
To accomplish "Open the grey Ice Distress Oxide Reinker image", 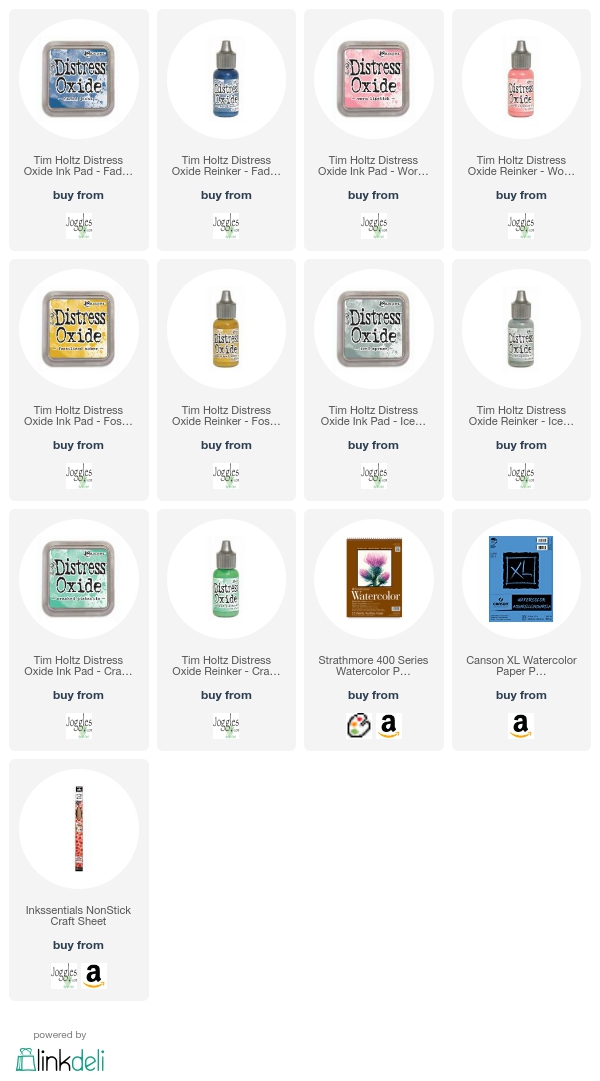I will pos(521,329).
